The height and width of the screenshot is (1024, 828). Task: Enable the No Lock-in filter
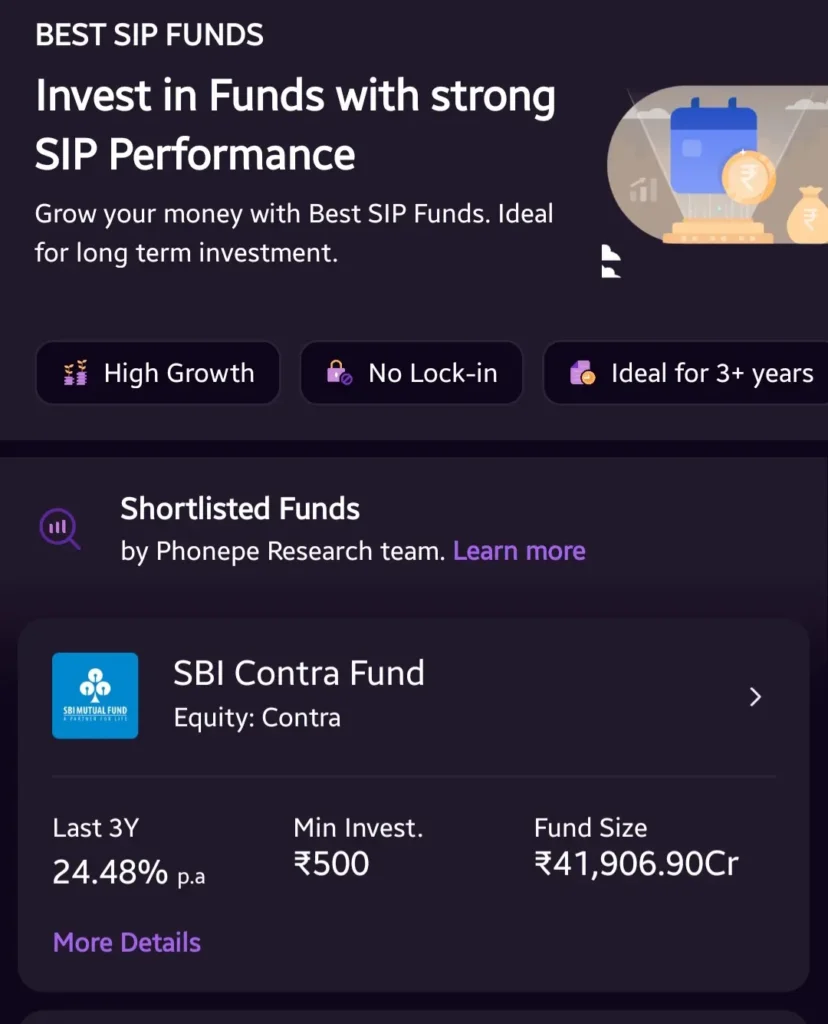click(411, 372)
